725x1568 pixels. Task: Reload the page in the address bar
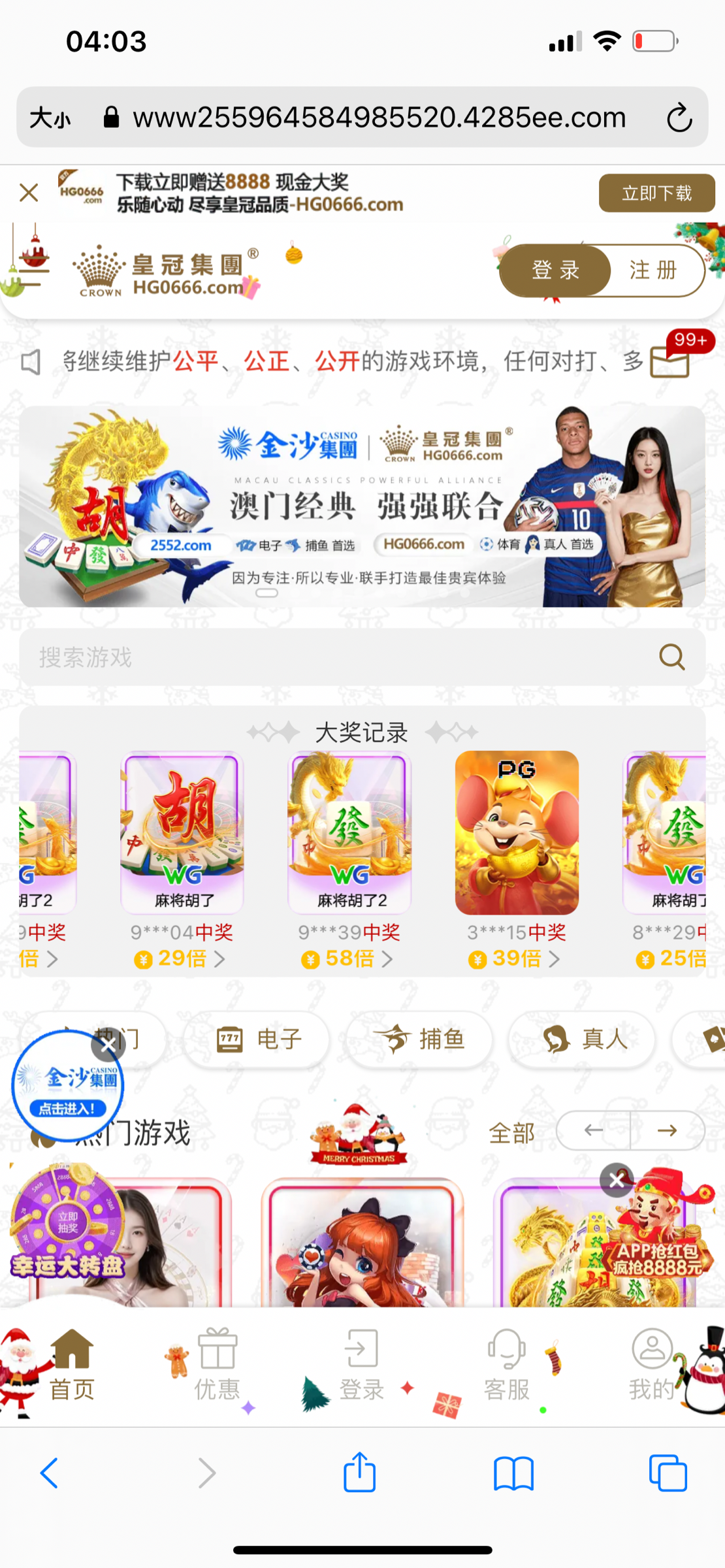coord(679,118)
